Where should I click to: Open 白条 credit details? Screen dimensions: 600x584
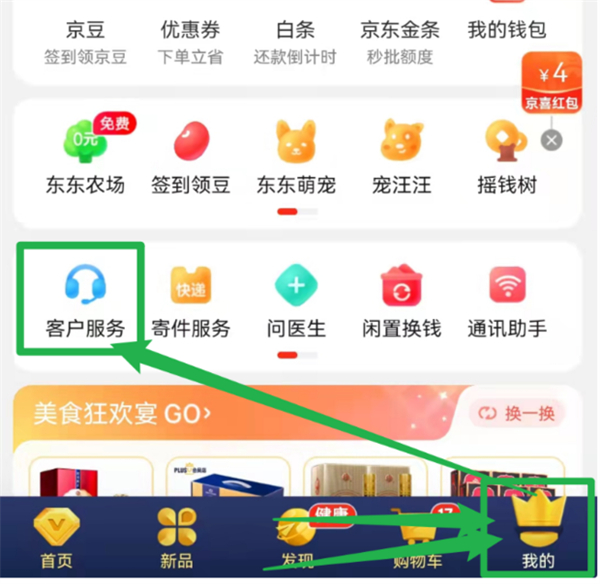(296, 40)
